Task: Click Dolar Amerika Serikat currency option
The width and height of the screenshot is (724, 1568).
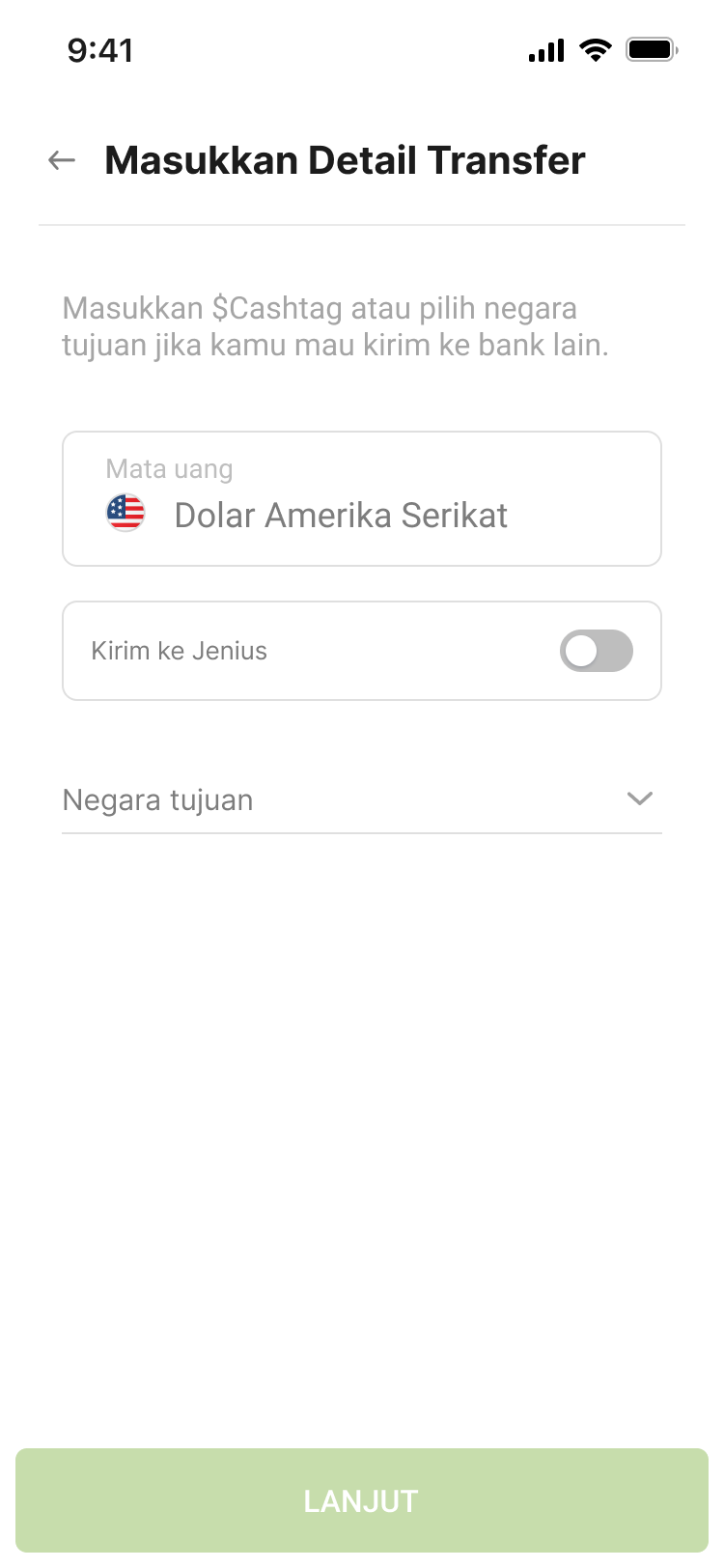Action: (341, 515)
